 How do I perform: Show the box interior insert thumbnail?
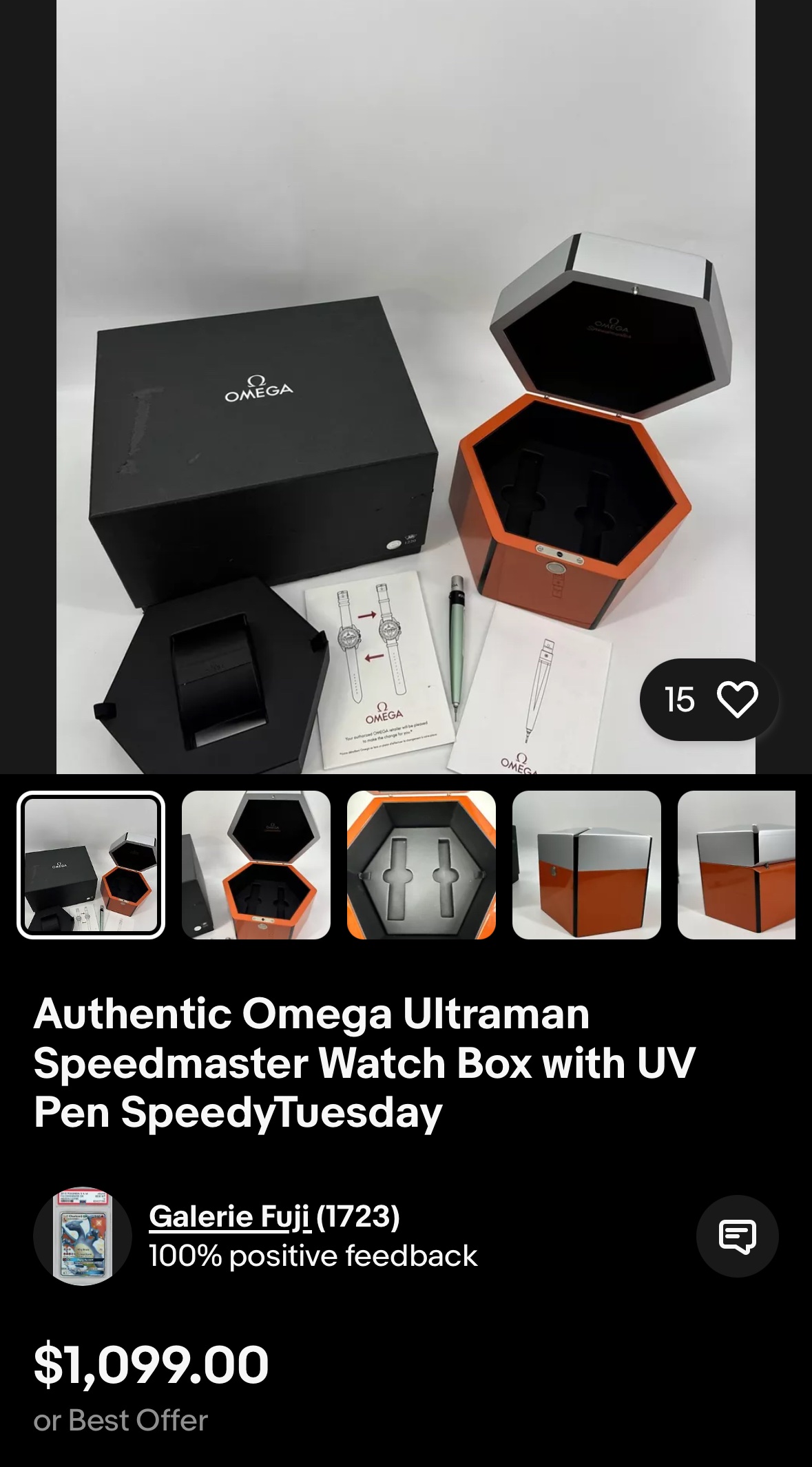(421, 865)
